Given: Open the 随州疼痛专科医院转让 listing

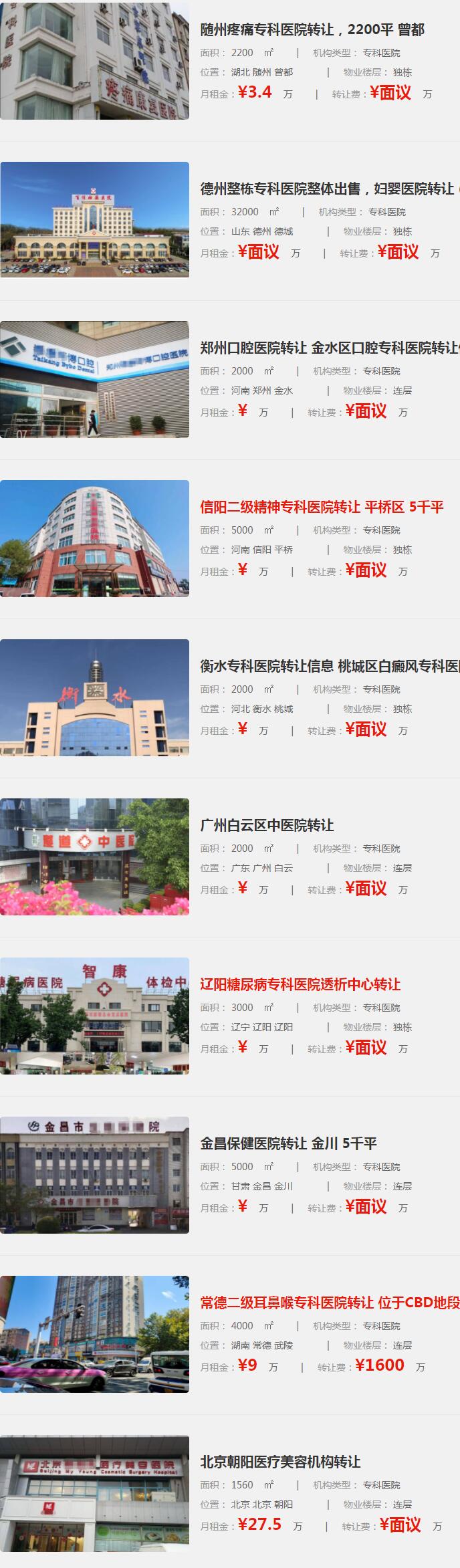Looking at the screenshot, I should coord(312,29).
